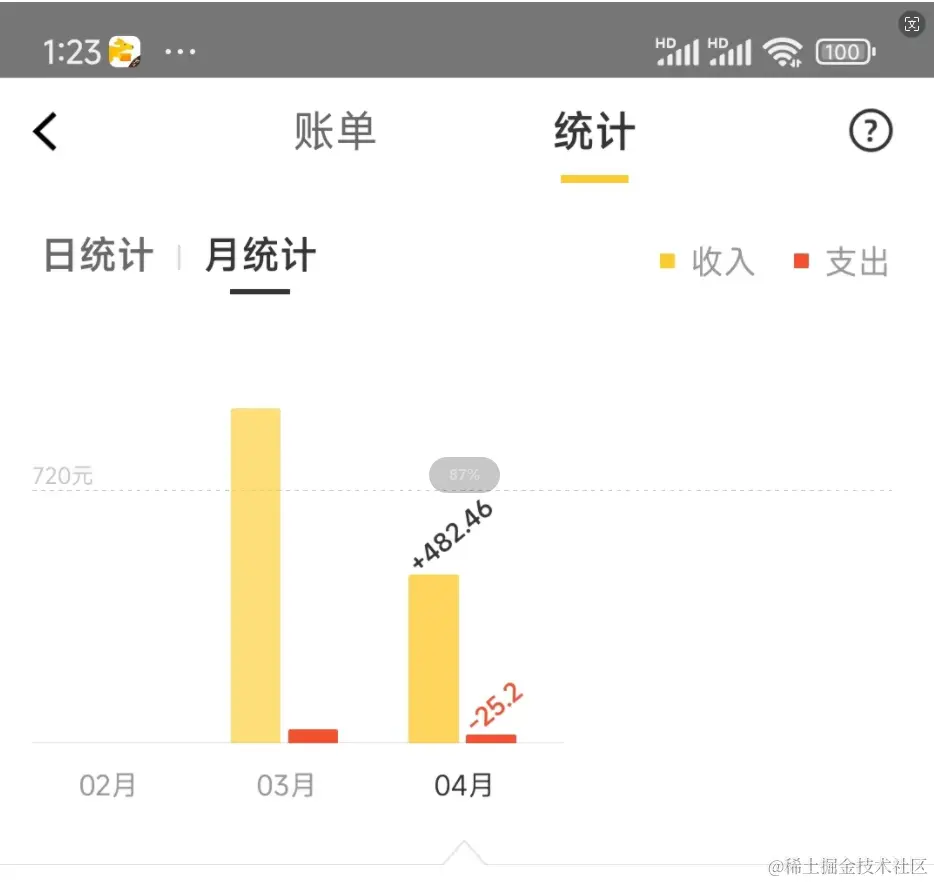
Task: Select the 统计 tab
Action: (x=594, y=132)
